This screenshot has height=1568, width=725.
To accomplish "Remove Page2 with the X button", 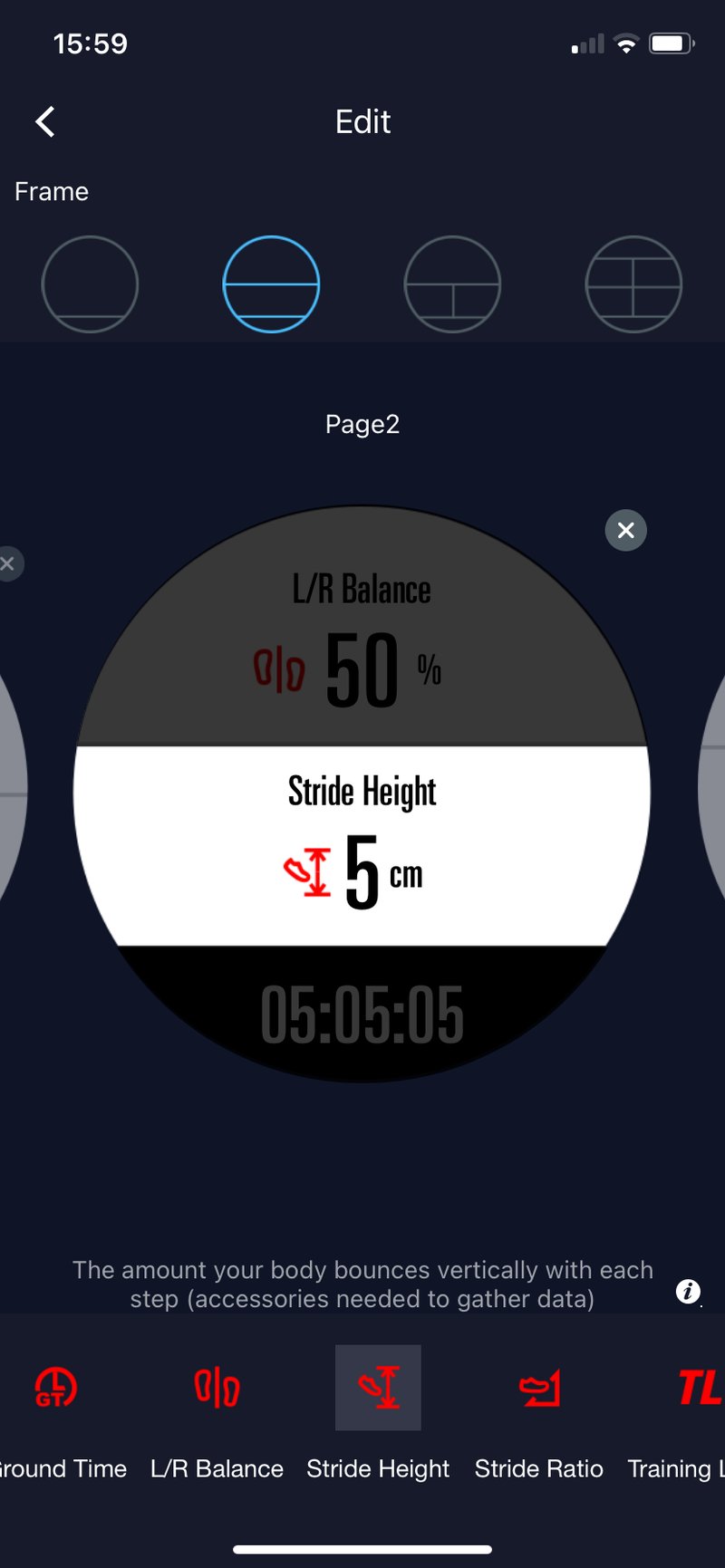I will click(625, 531).
